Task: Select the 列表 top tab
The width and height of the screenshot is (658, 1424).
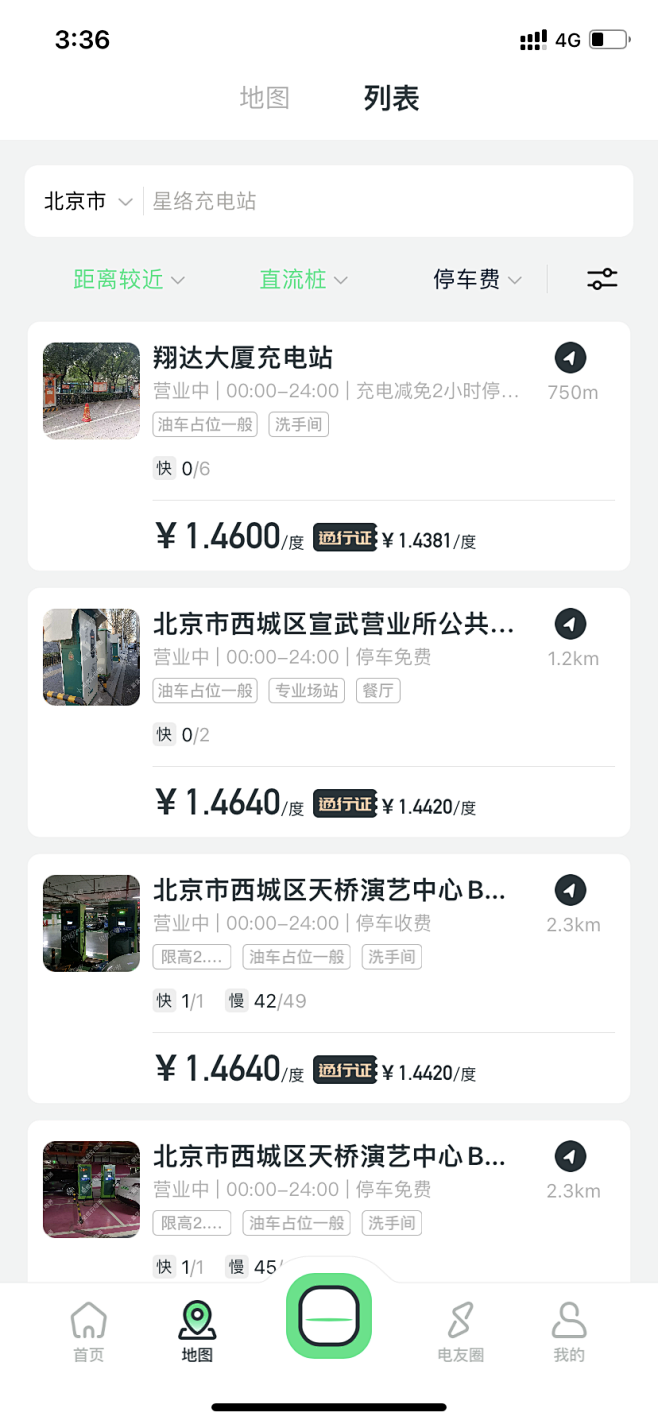Action: (x=391, y=98)
